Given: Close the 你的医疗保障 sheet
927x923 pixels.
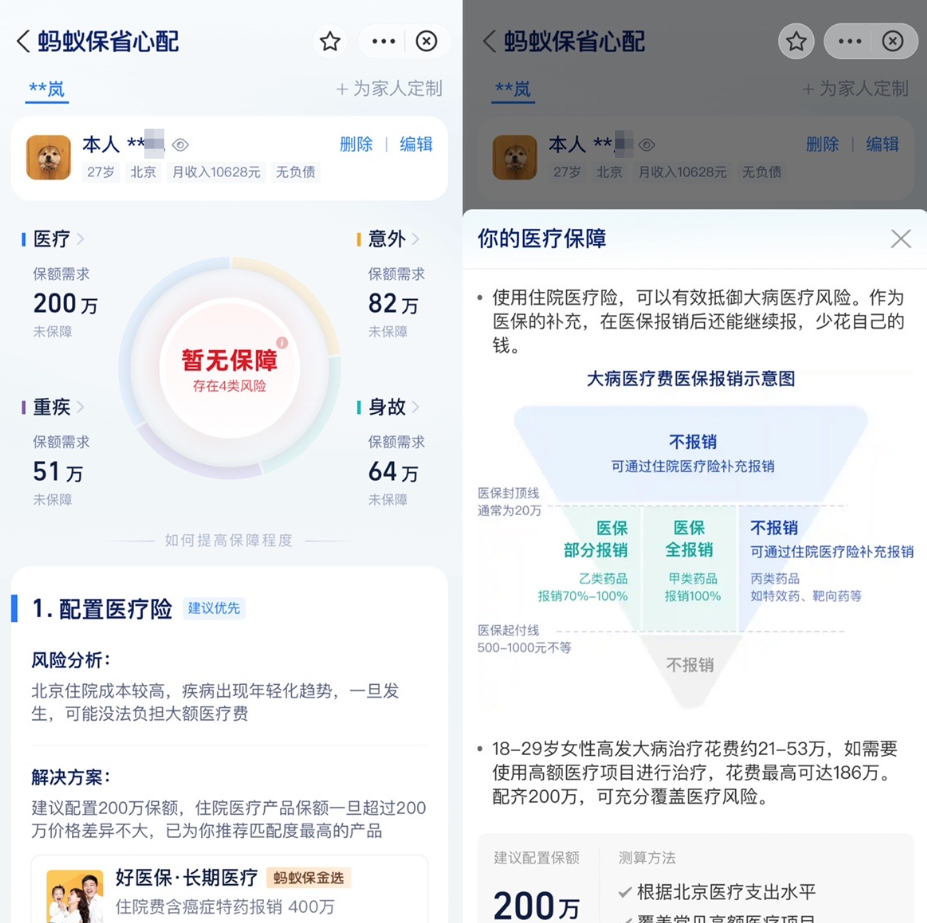Looking at the screenshot, I should [900, 239].
